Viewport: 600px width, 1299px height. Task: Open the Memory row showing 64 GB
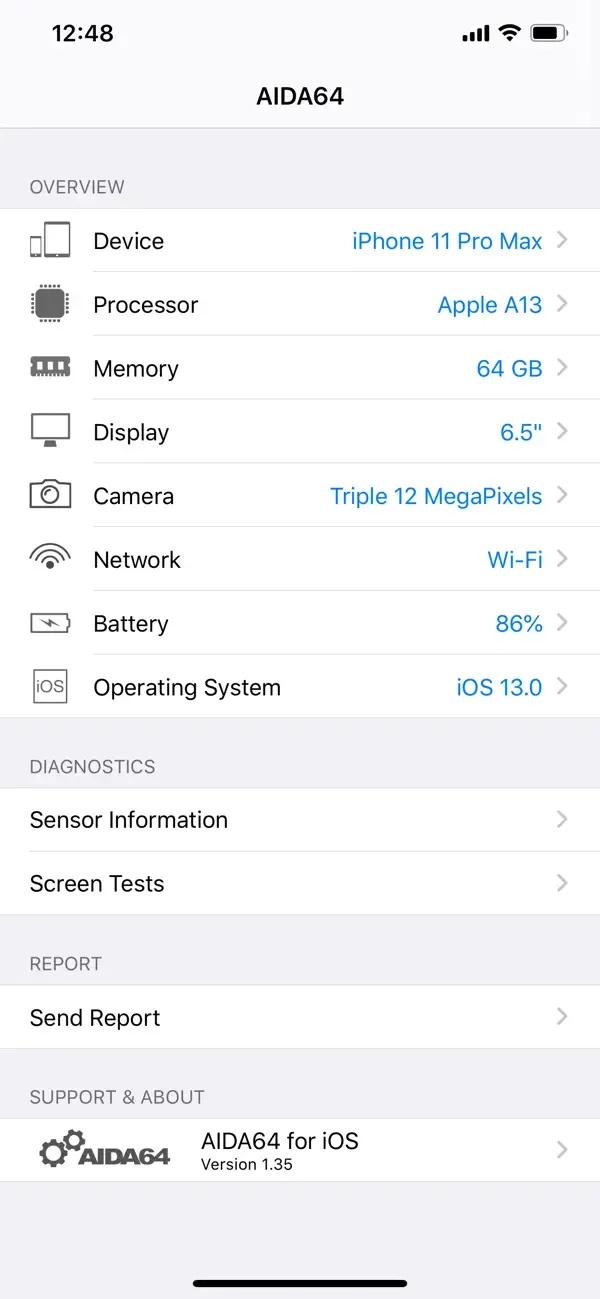point(300,368)
